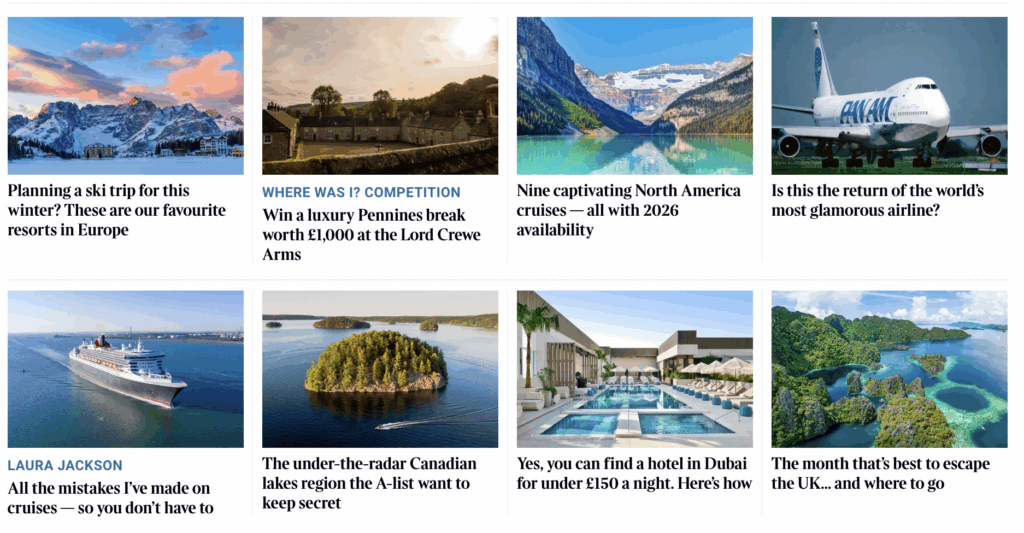1024x533 pixels.
Task: Open the Dubai hotels under £150 article
Action: click(x=634, y=474)
